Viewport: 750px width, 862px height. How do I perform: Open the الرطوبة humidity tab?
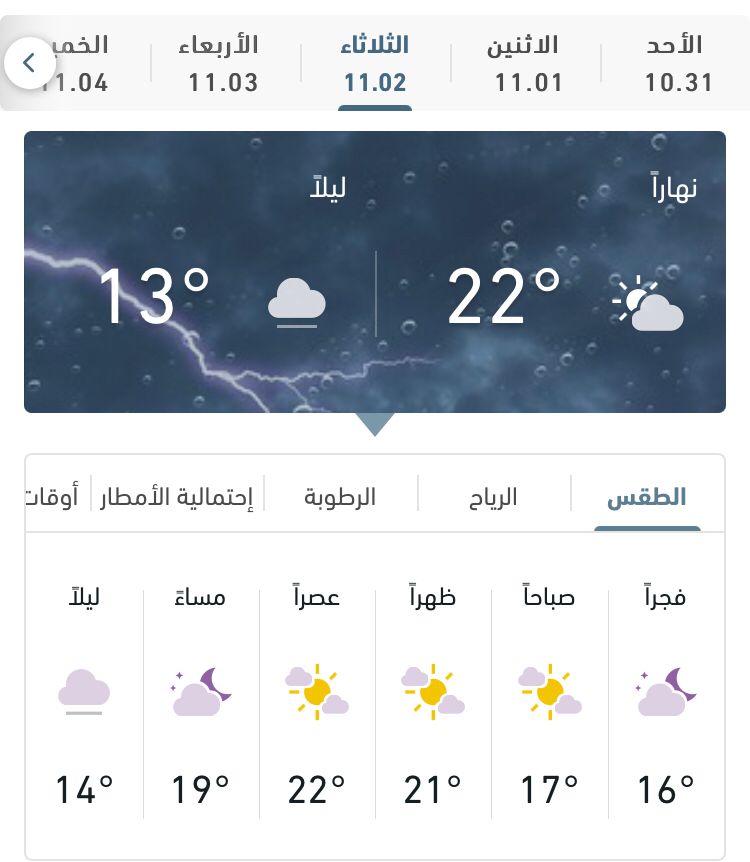(340, 497)
